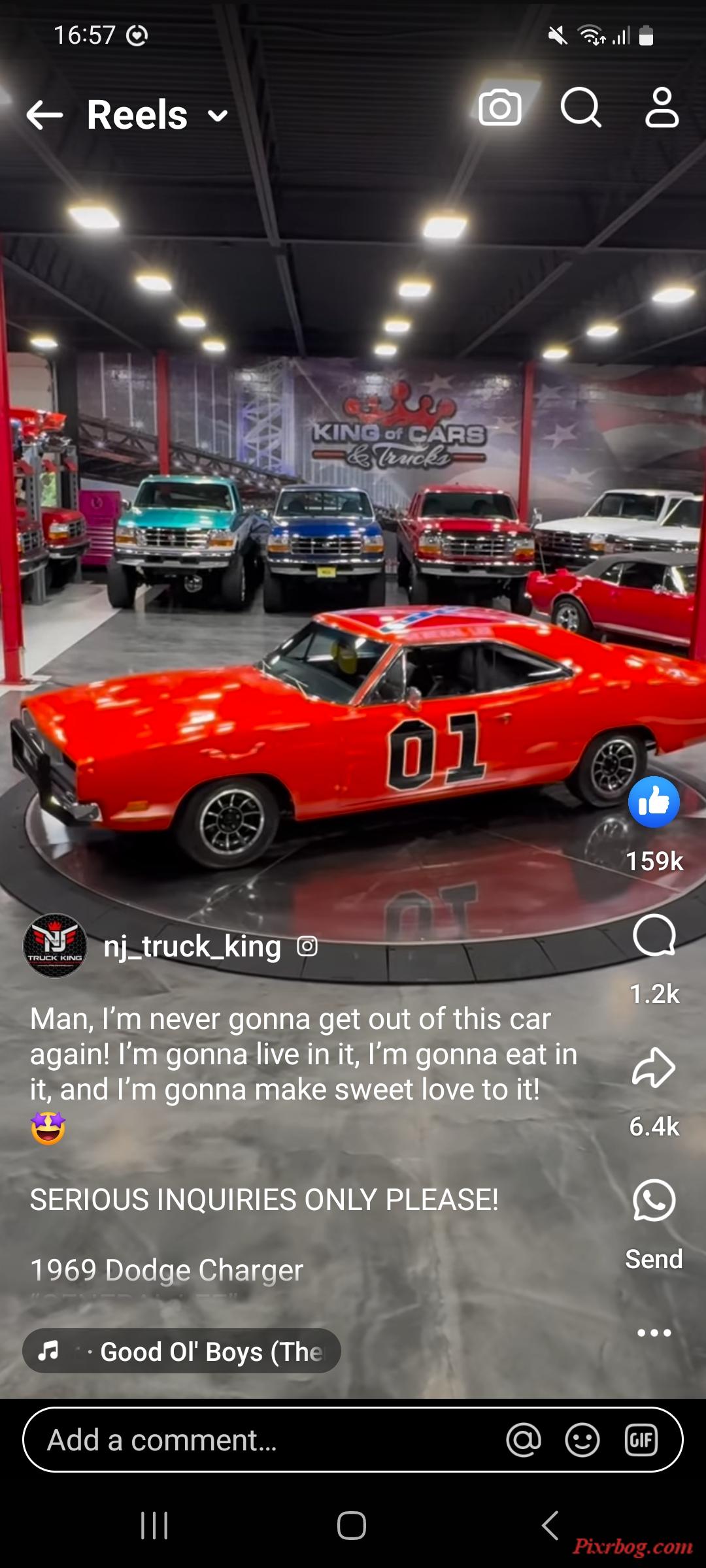706x1568 pixels.
Task: Open the Good Ol' Boys audio chip
Action: pos(182,1351)
